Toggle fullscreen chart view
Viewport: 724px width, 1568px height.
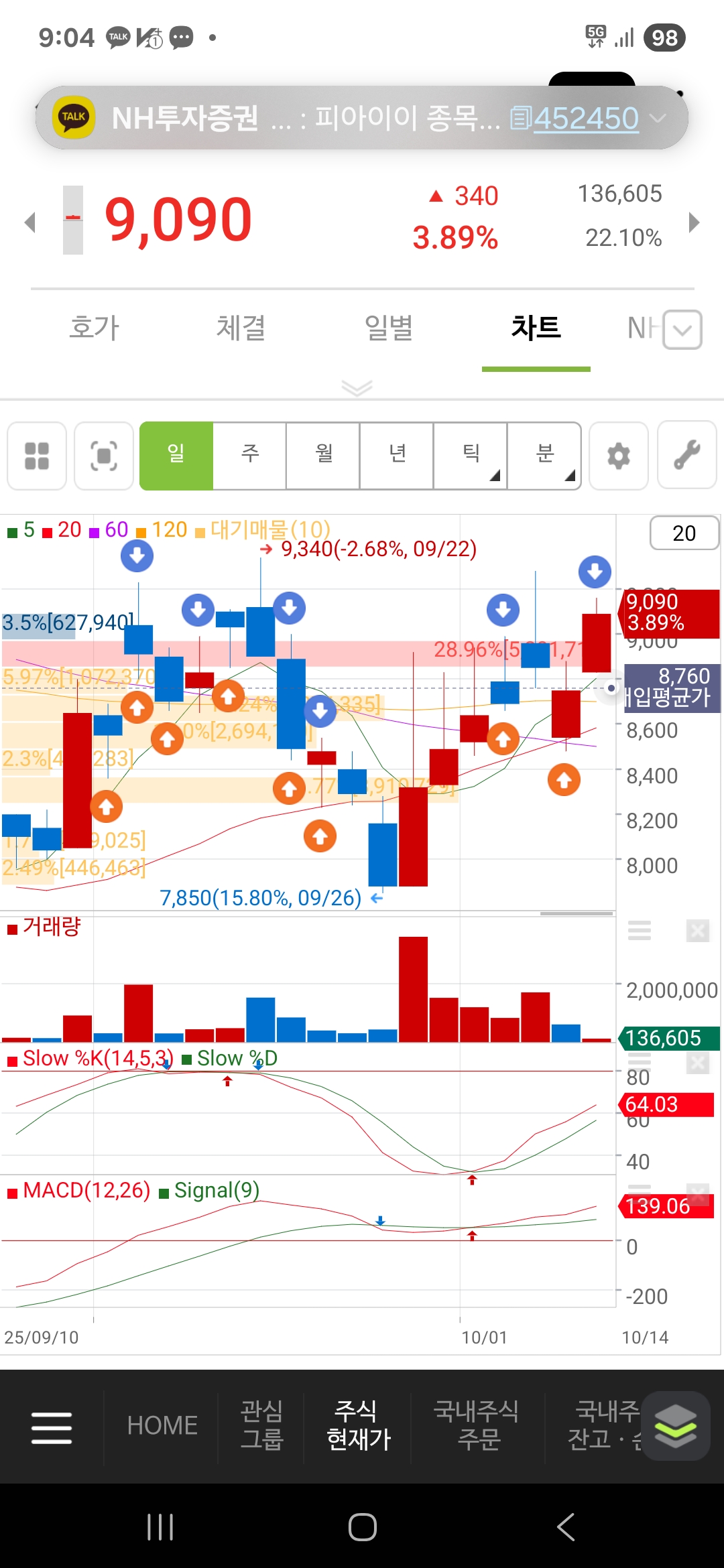tap(104, 456)
